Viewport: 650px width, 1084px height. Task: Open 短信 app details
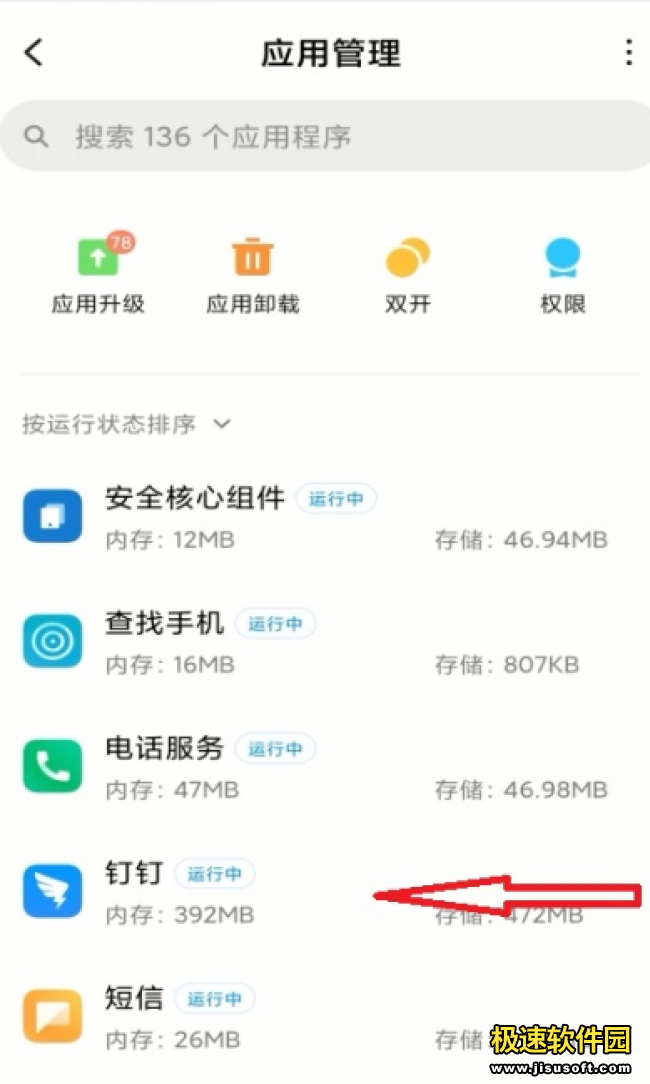point(325,1017)
